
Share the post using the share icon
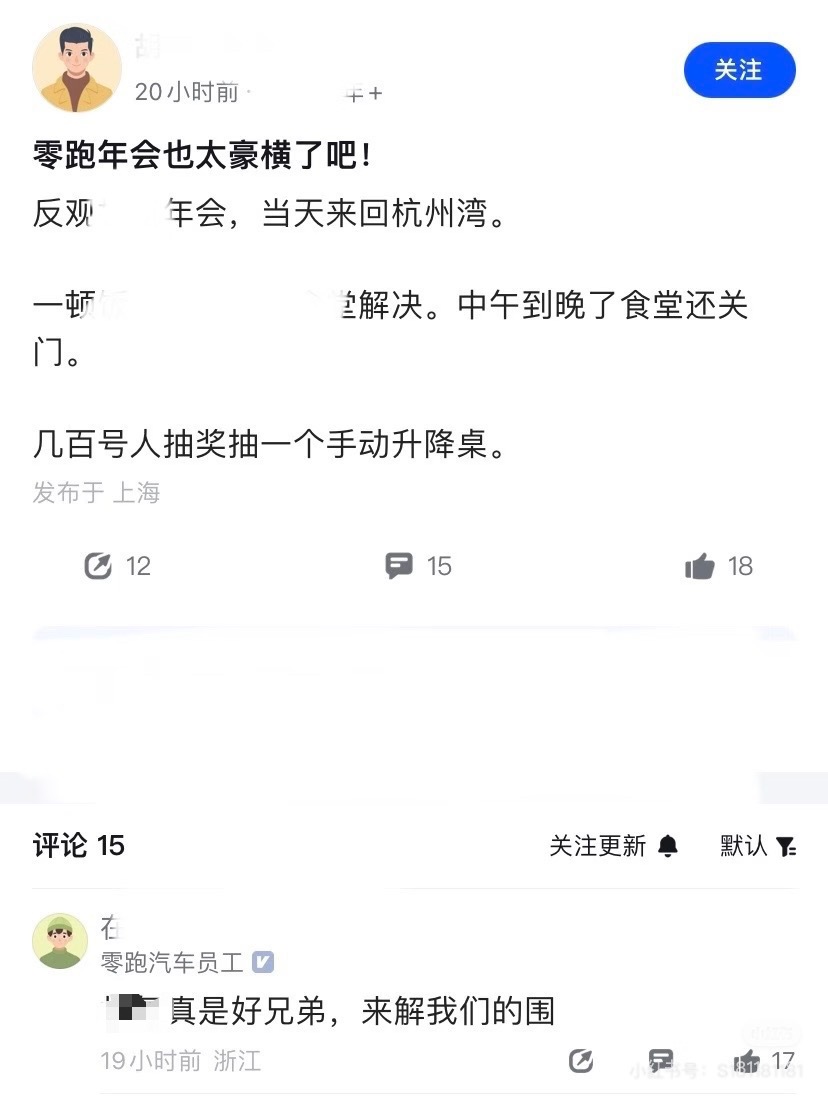click(x=97, y=566)
